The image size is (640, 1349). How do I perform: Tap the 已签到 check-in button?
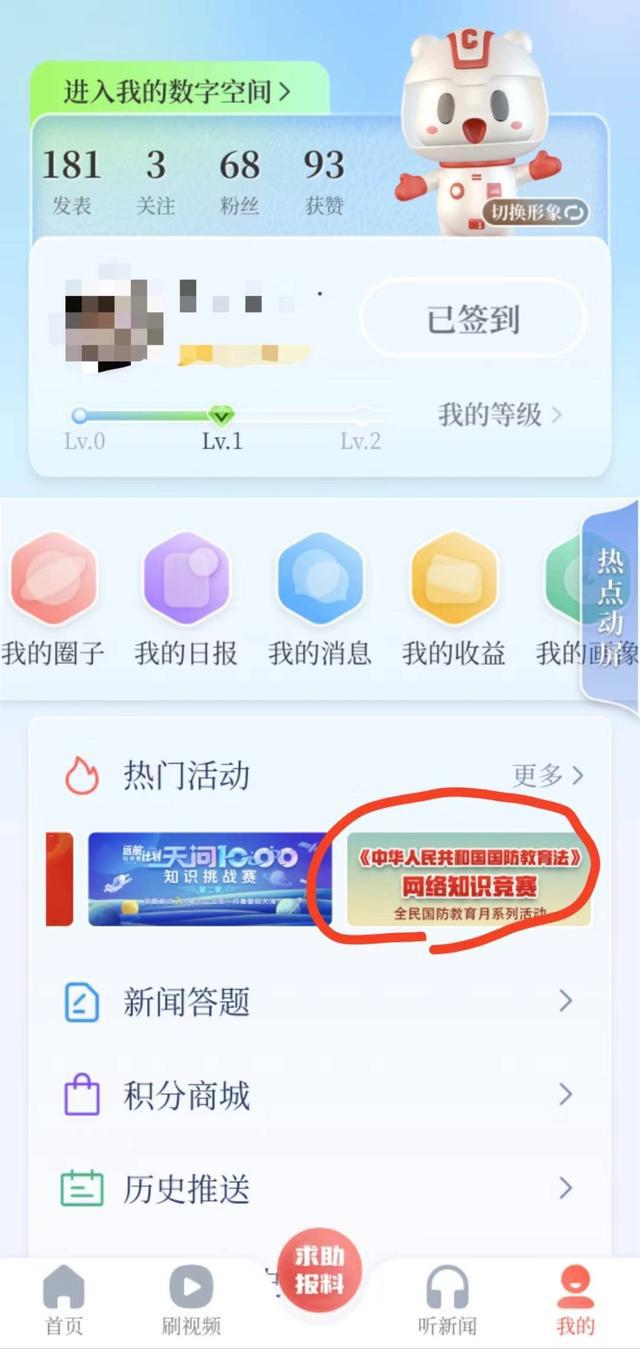click(x=472, y=320)
